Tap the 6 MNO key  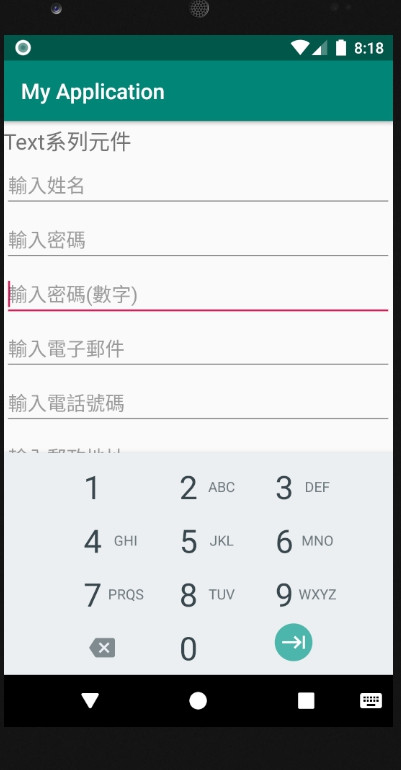(294, 542)
